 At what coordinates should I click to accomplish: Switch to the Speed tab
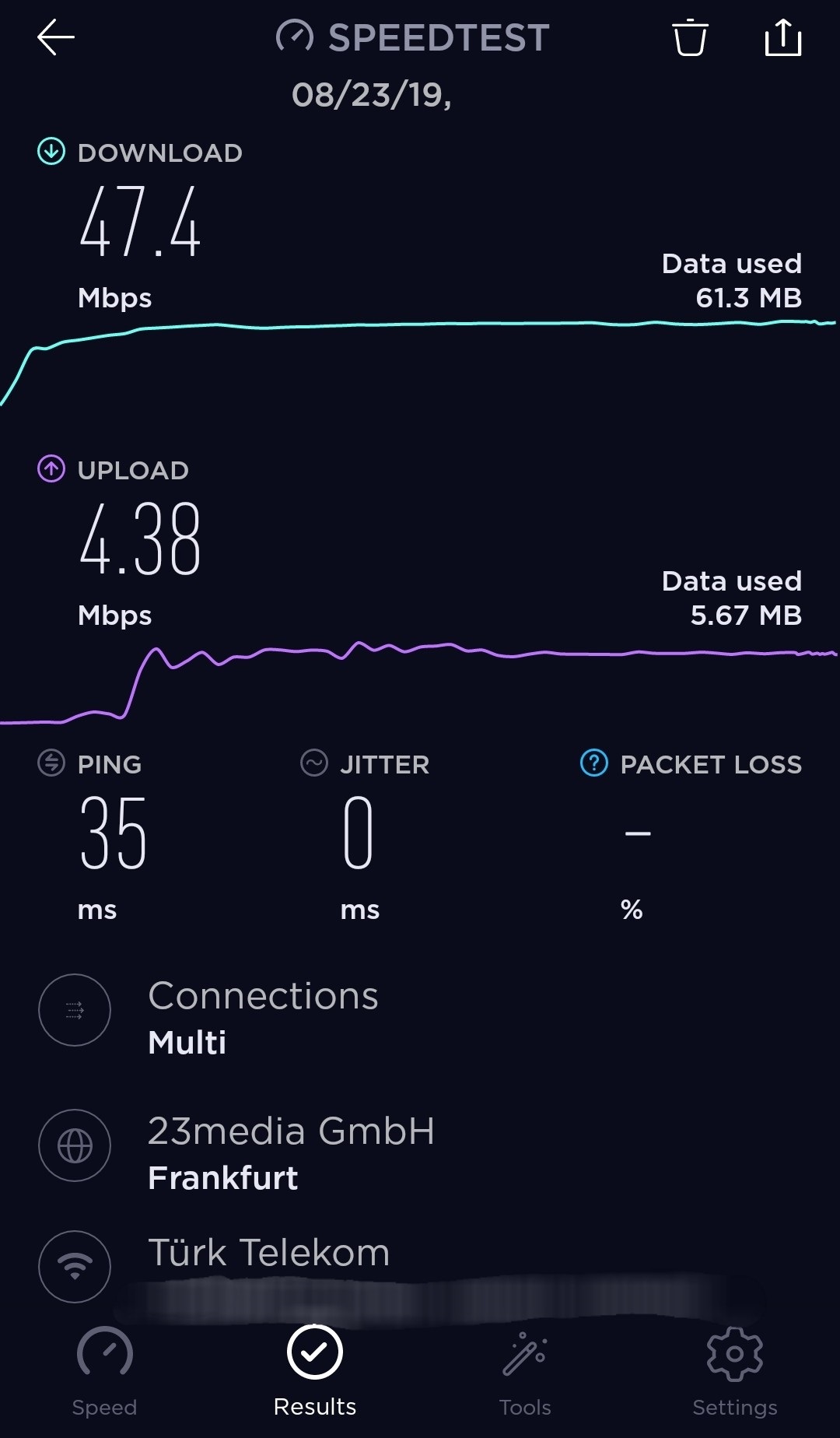(104, 1373)
